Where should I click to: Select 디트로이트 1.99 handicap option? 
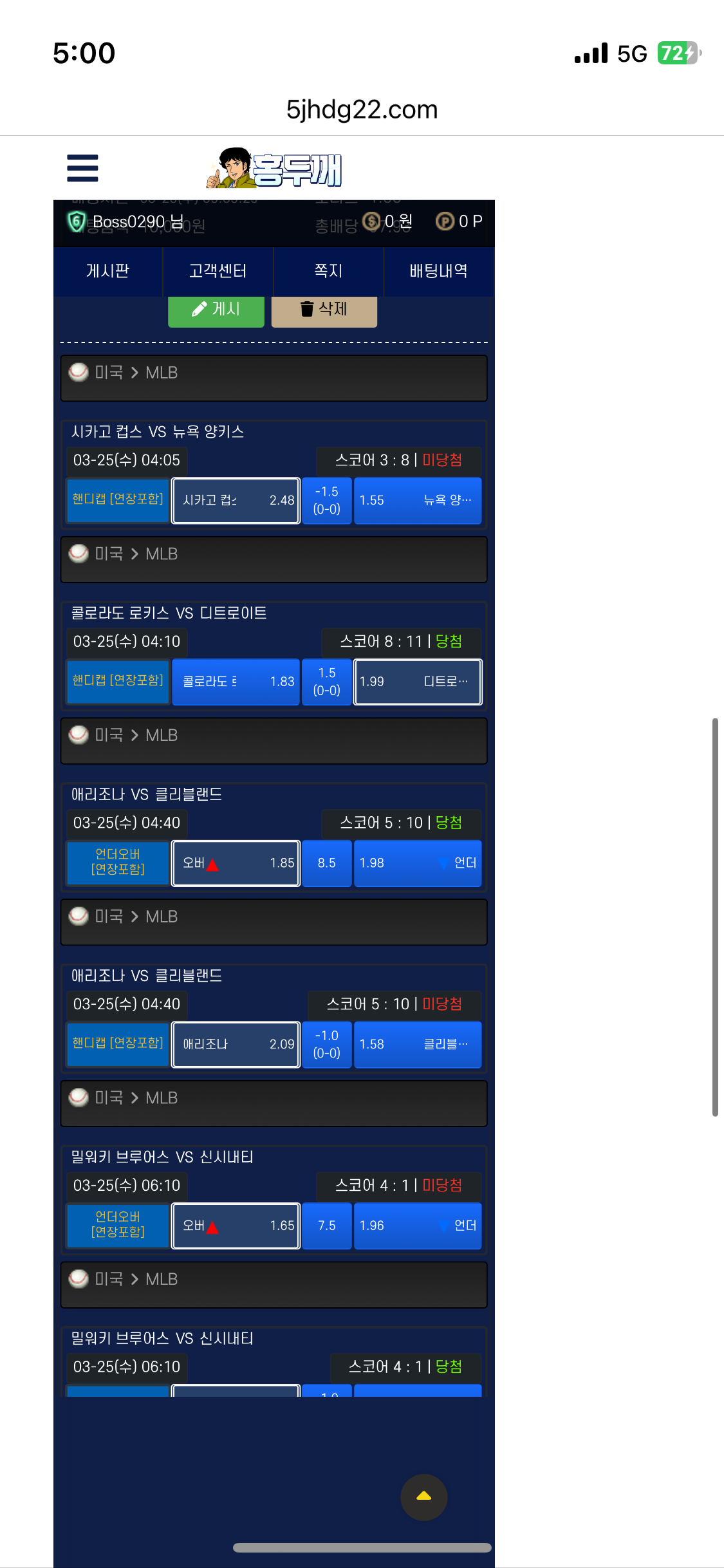tap(418, 682)
